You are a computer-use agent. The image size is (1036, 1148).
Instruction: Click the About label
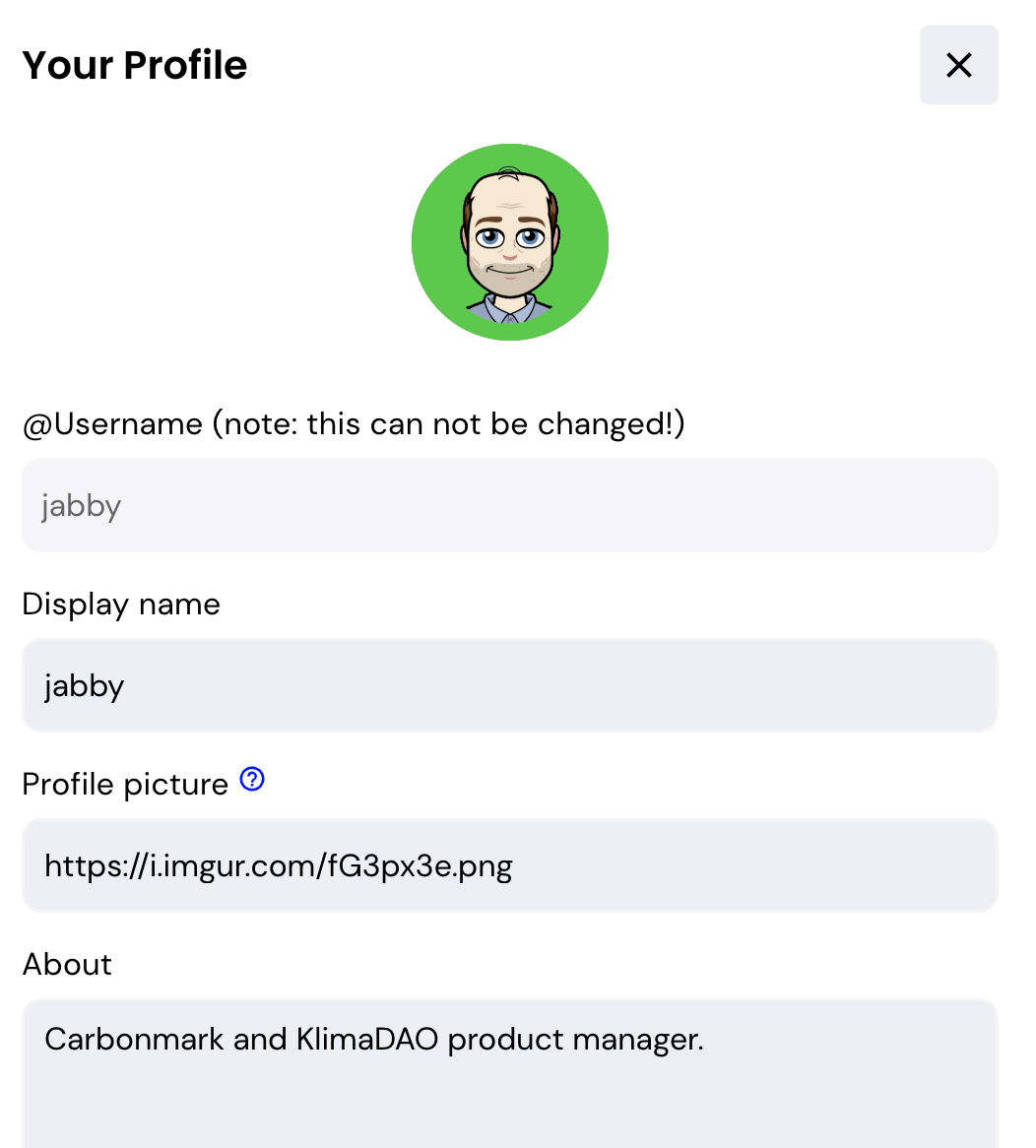click(x=67, y=965)
